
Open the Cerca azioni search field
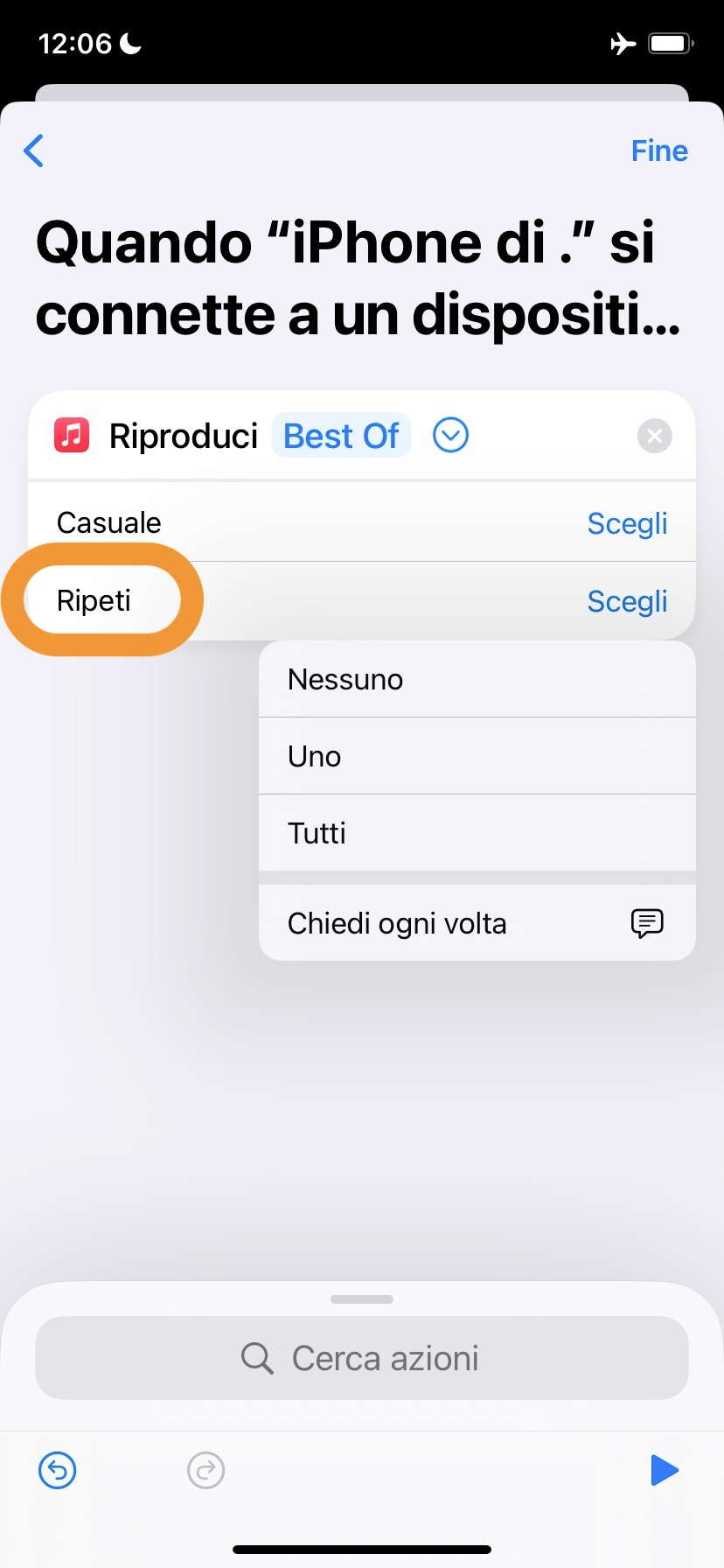tap(362, 1358)
